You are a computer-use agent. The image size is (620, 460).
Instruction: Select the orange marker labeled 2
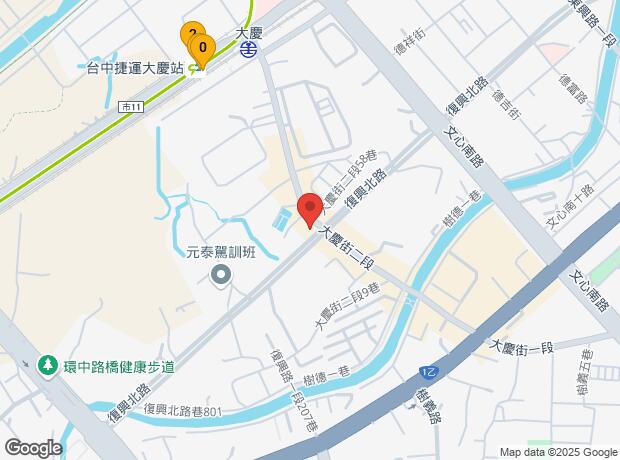191,35
